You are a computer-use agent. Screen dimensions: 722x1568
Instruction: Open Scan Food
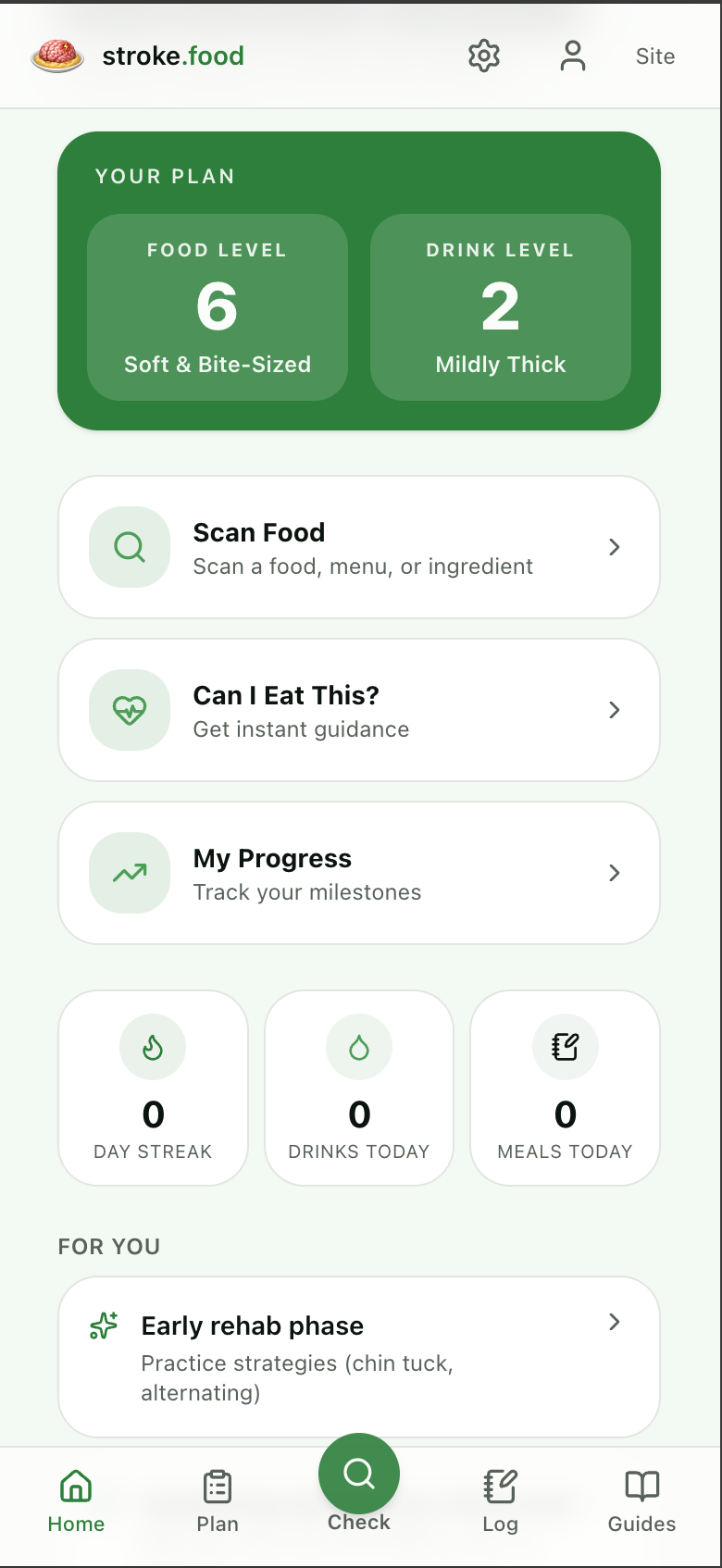[x=359, y=547]
